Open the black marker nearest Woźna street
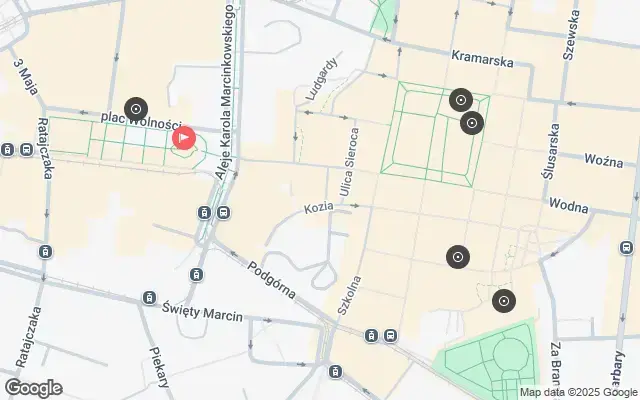The image size is (640, 400). [x=472, y=124]
